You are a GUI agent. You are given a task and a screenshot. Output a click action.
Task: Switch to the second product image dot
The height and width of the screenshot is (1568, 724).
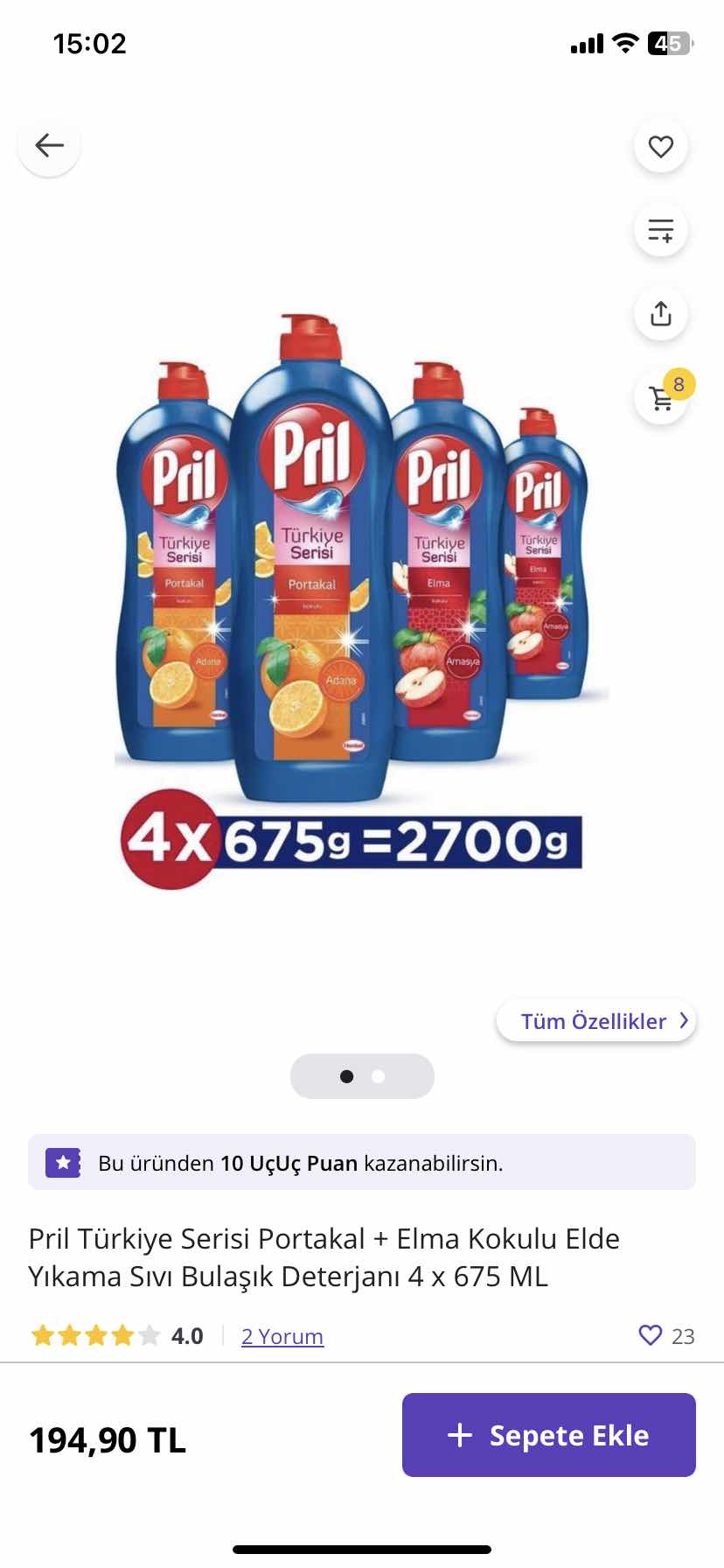379,1076
